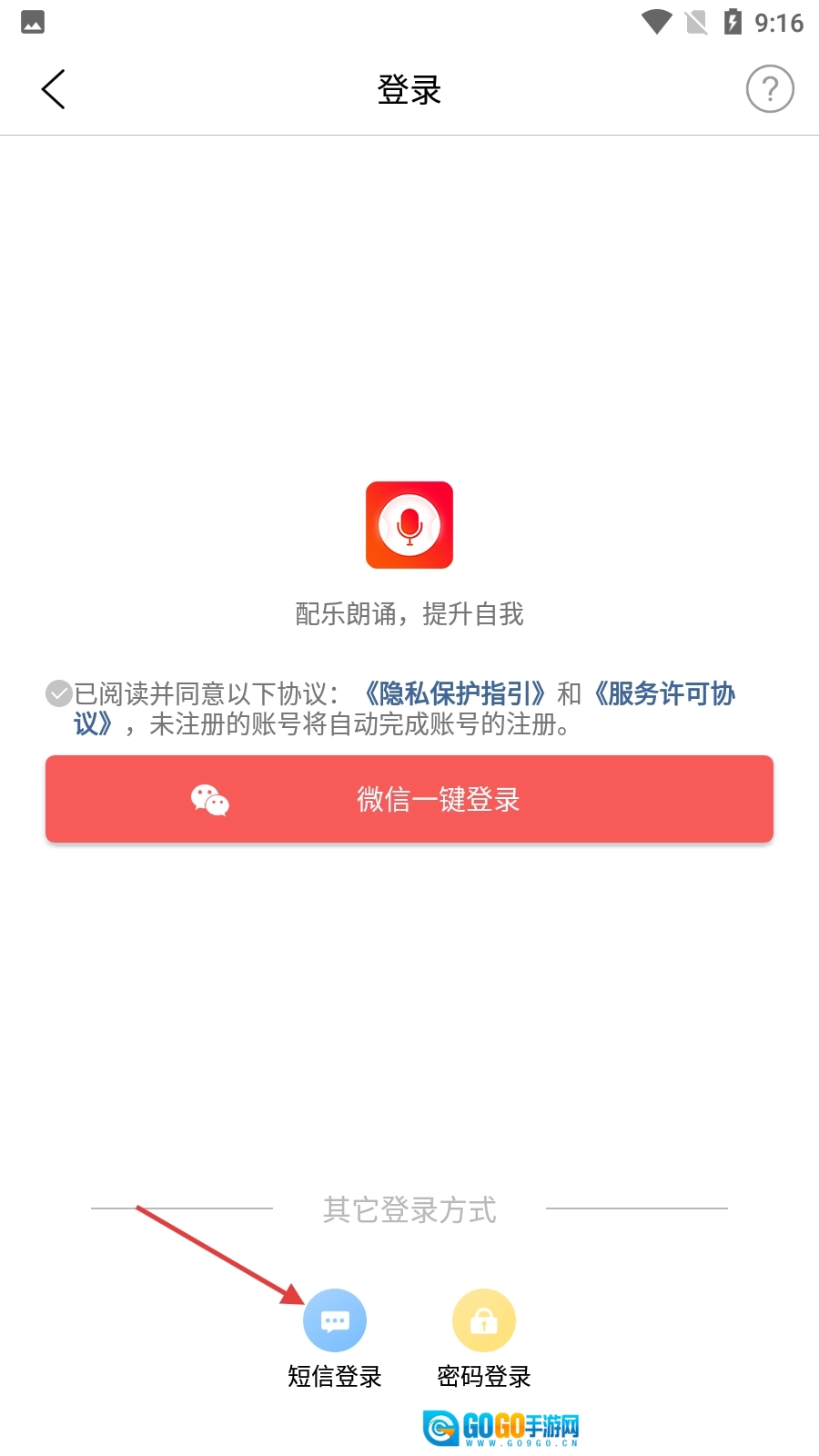Go back from the login page
The width and height of the screenshot is (819, 1456).
(53, 89)
